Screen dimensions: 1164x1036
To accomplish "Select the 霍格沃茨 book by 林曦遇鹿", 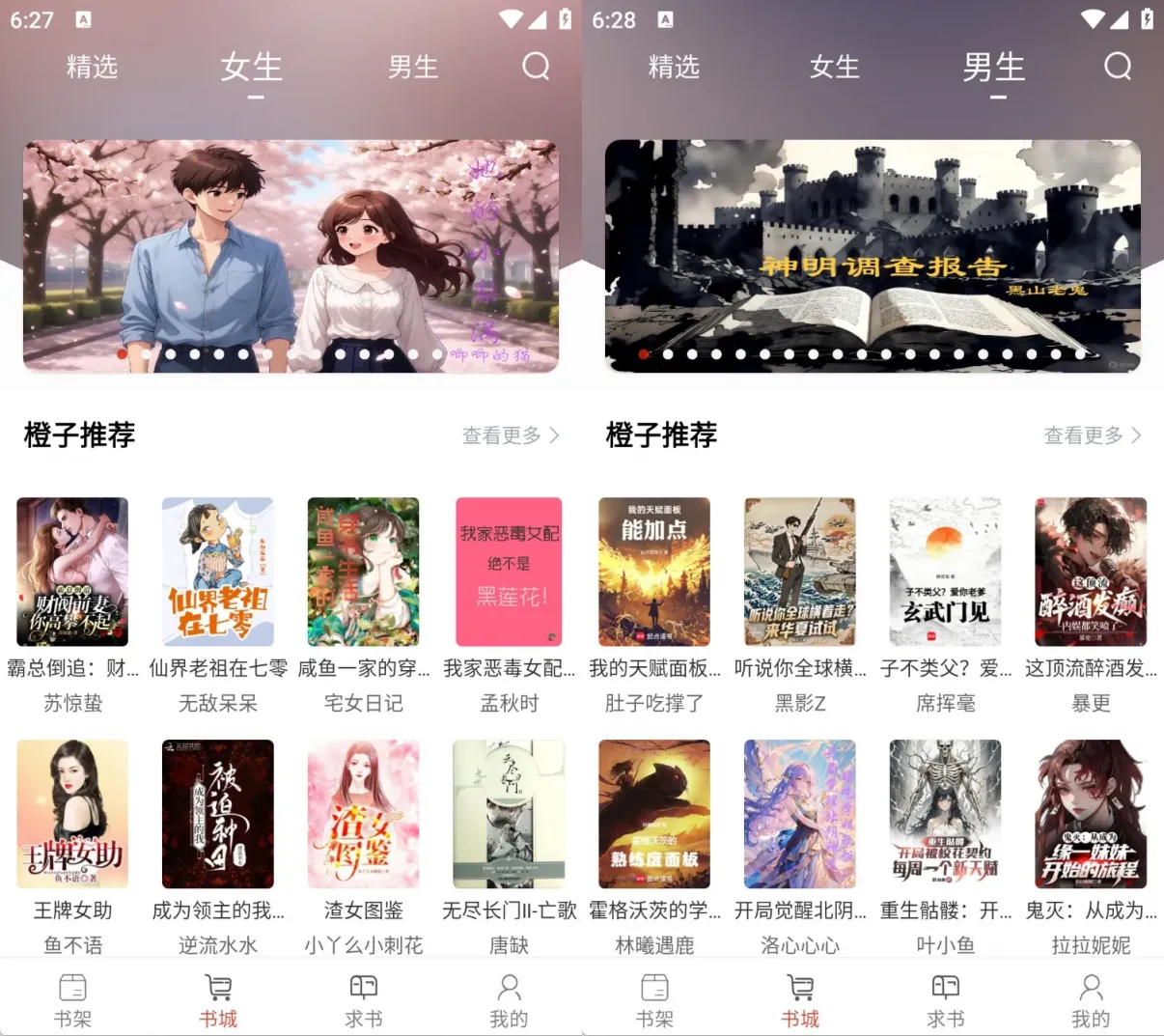I will [654, 814].
